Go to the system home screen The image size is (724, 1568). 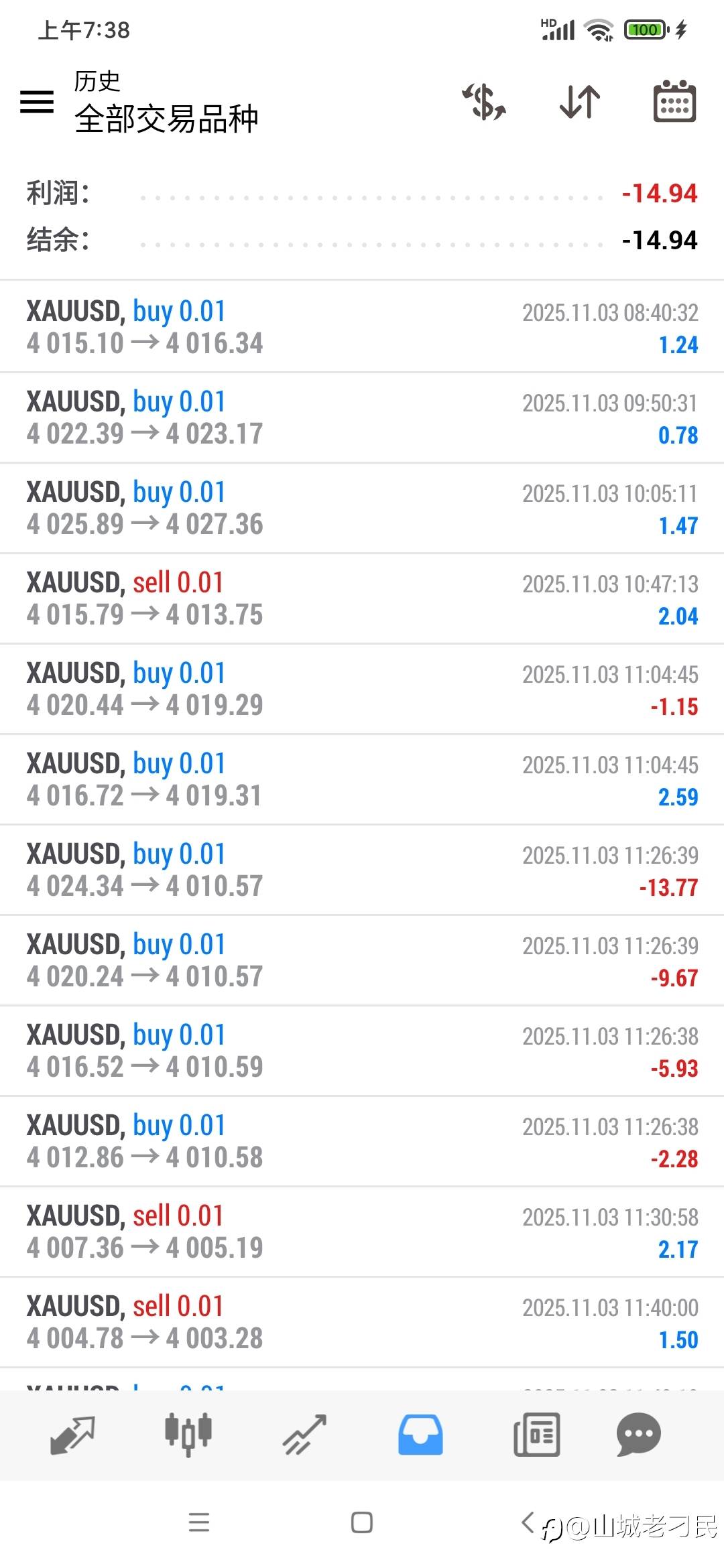pos(362,1522)
